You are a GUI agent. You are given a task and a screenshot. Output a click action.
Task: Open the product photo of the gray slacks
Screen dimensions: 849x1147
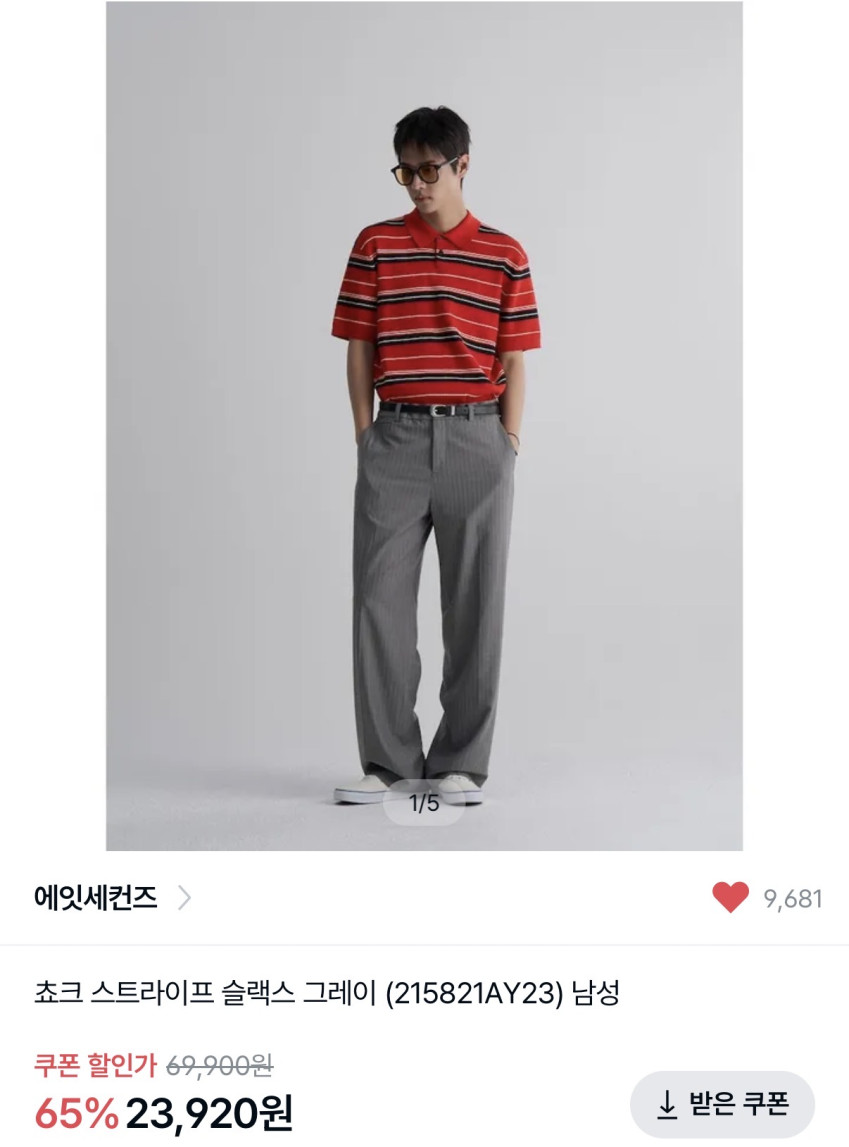pos(424,426)
